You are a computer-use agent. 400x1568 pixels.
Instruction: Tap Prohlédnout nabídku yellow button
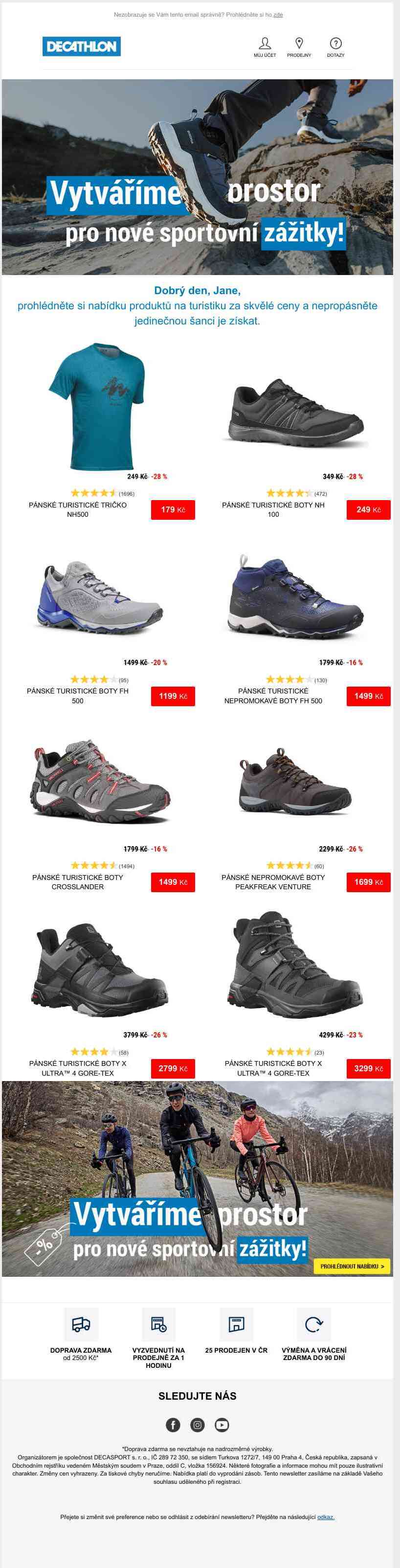click(352, 1266)
